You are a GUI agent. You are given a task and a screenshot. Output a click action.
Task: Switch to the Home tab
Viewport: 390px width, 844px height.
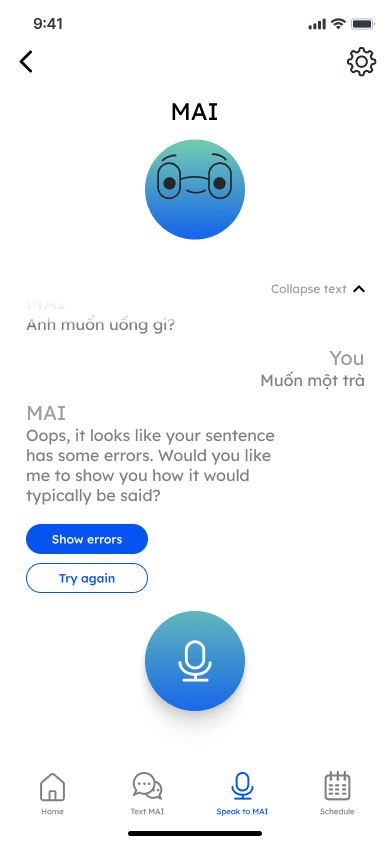coord(53,793)
